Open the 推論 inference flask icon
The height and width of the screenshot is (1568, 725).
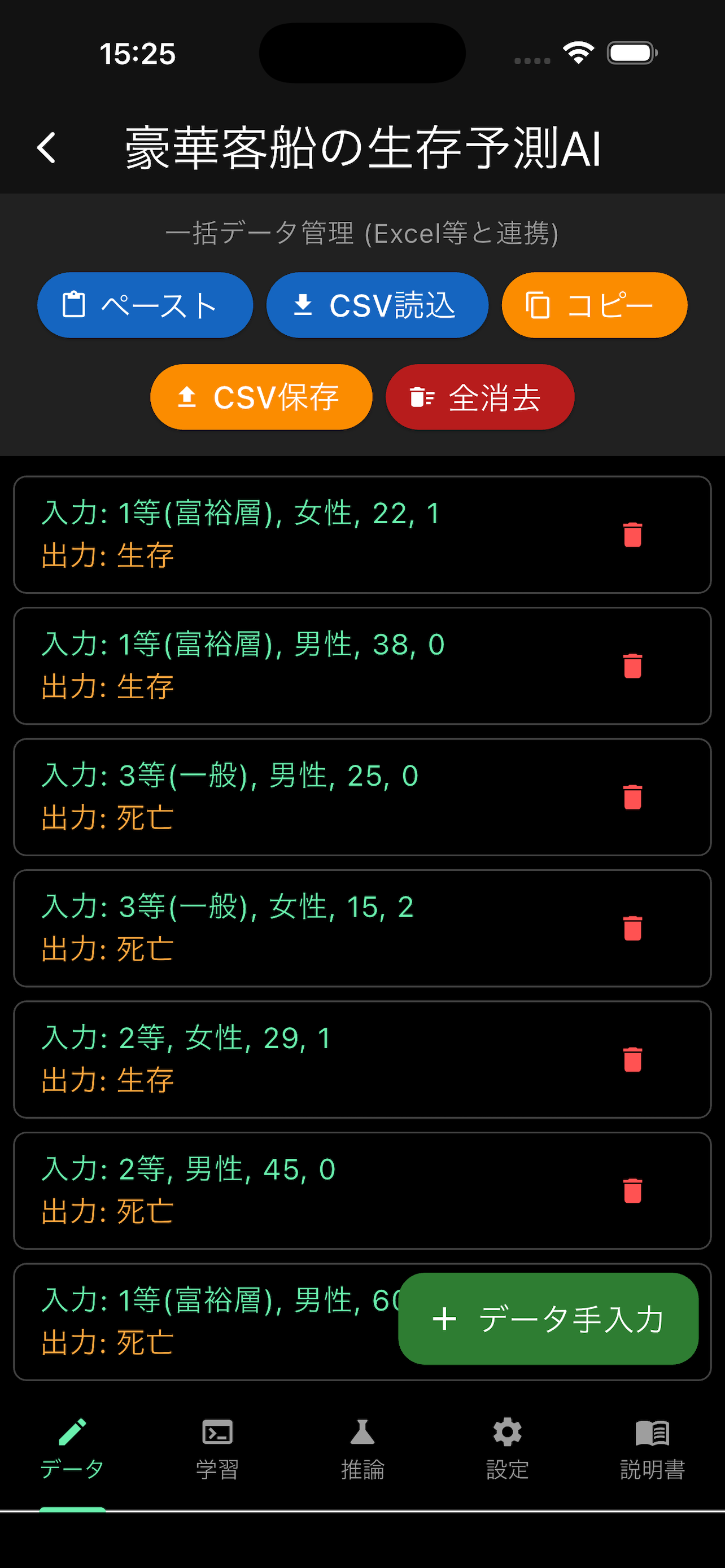pos(363,1434)
